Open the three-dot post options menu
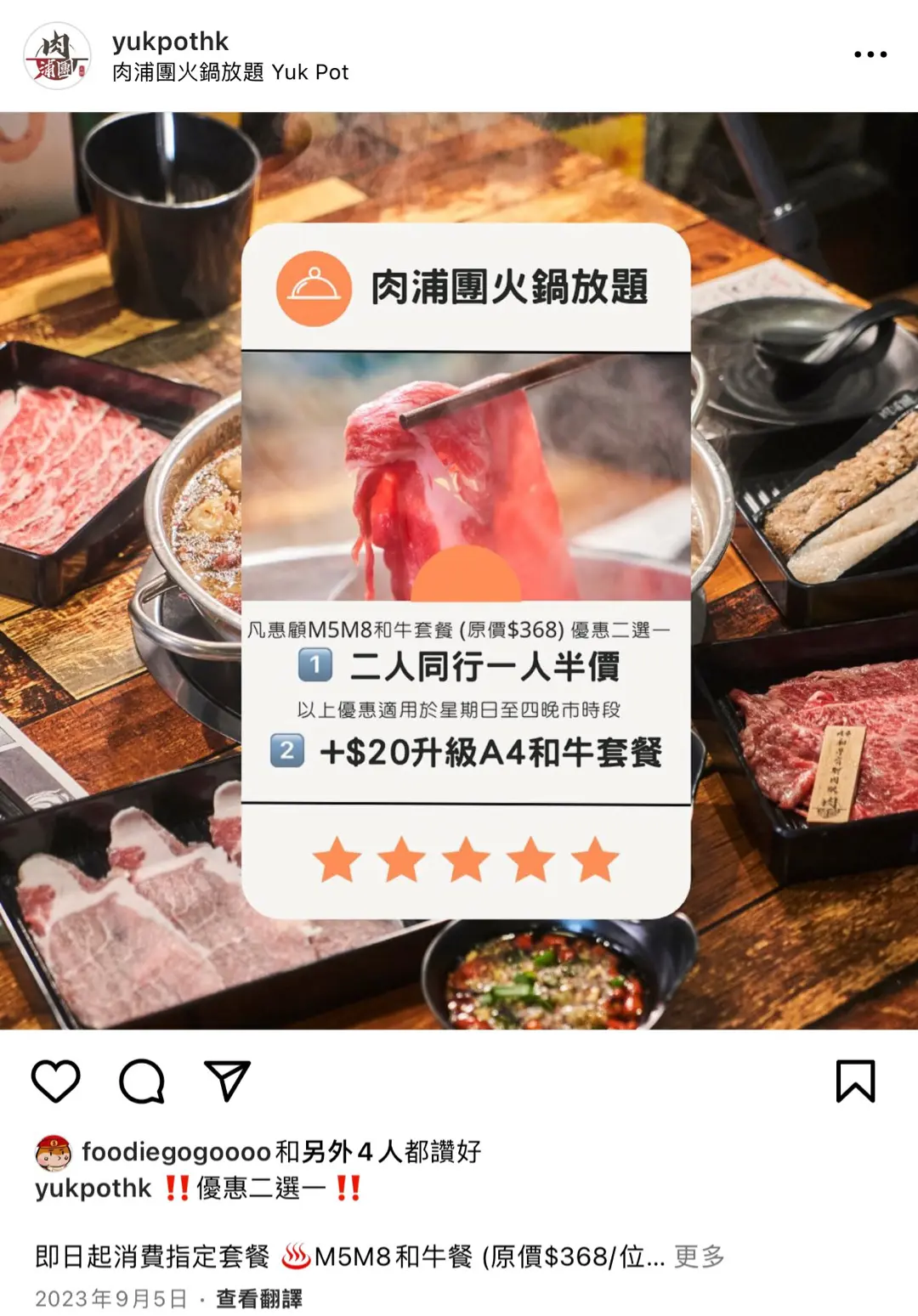The height and width of the screenshot is (1316, 918). pos(870,54)
